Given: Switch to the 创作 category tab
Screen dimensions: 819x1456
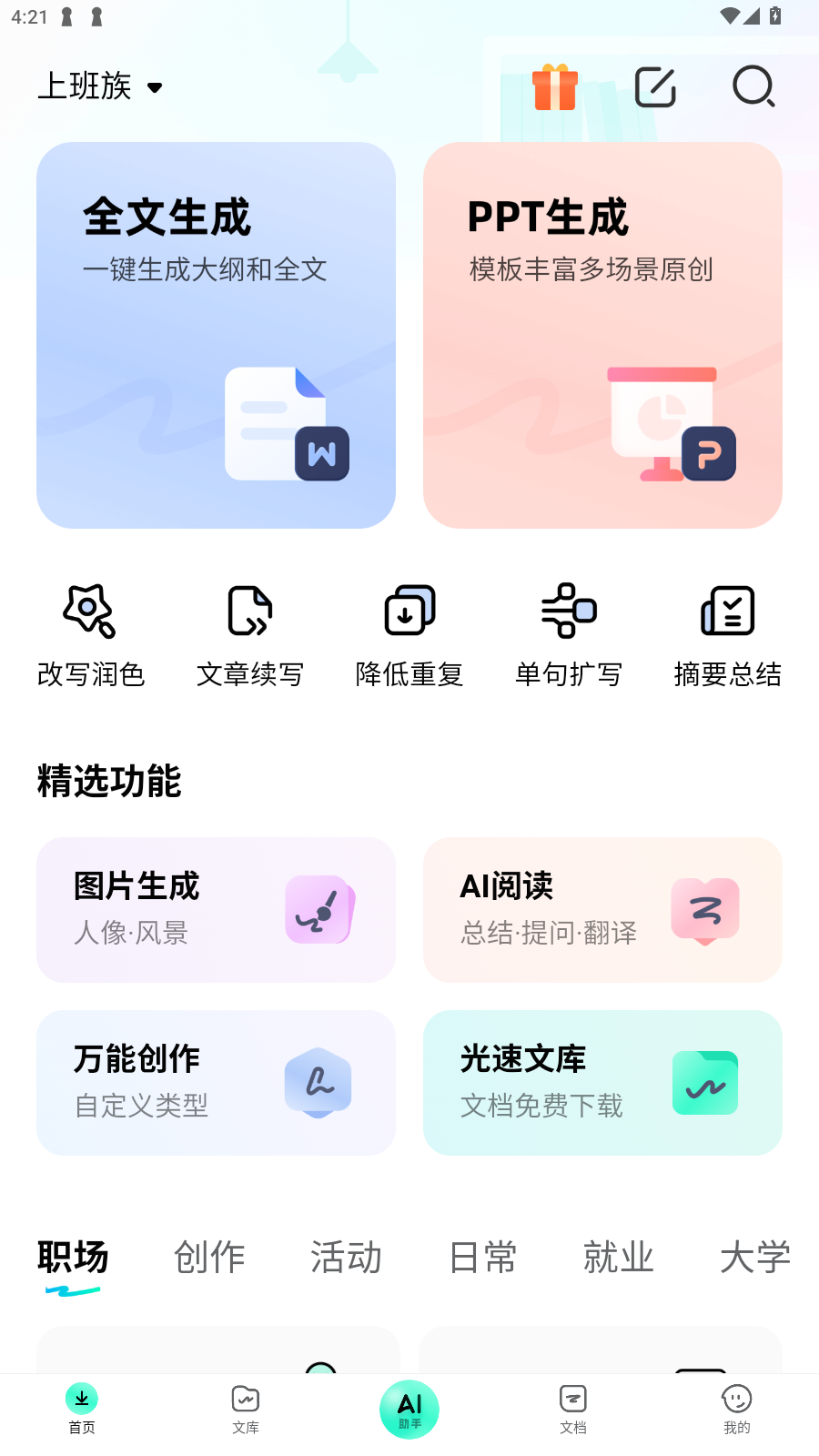Looking at the screenshot, I should (209, 1257).
